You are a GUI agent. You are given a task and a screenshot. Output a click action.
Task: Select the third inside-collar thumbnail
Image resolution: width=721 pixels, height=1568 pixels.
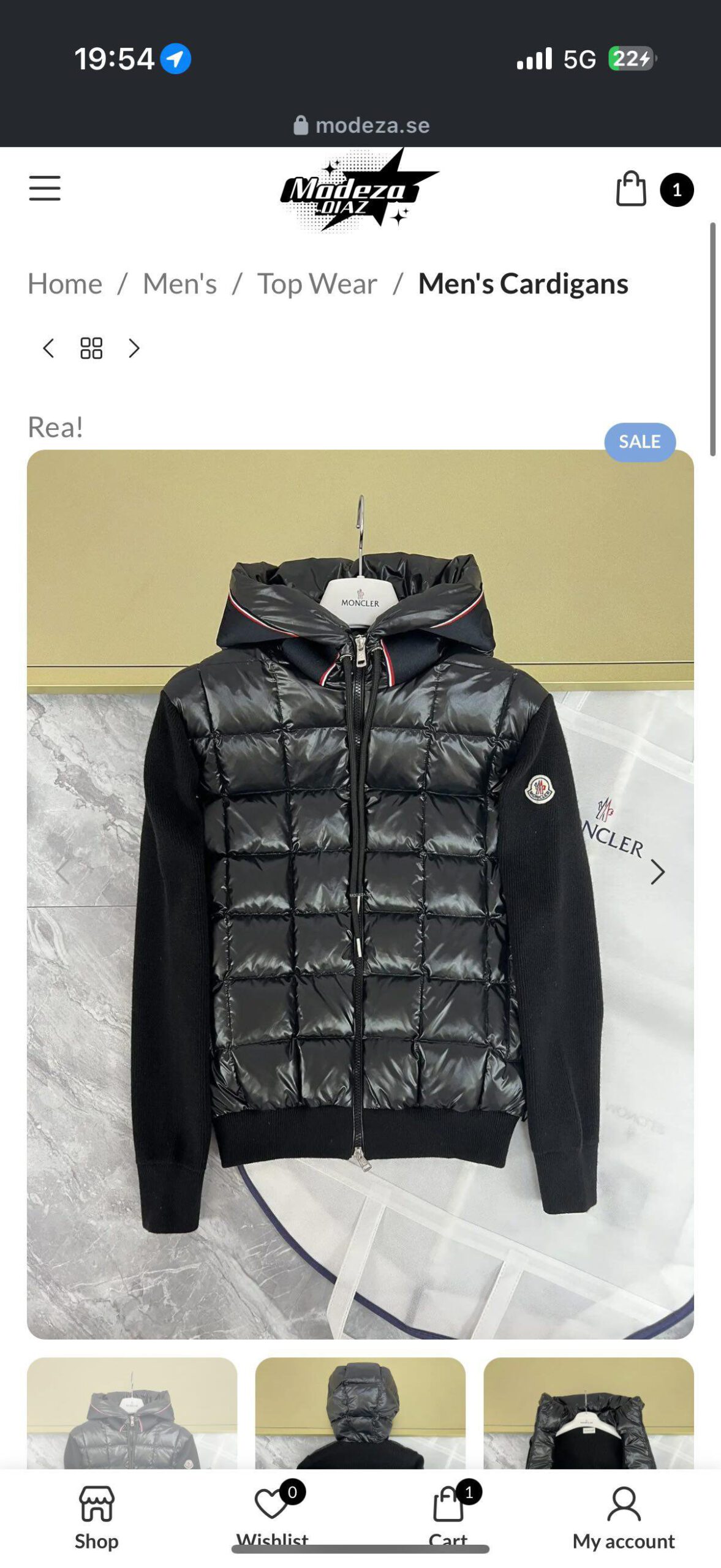[589, 1413]
